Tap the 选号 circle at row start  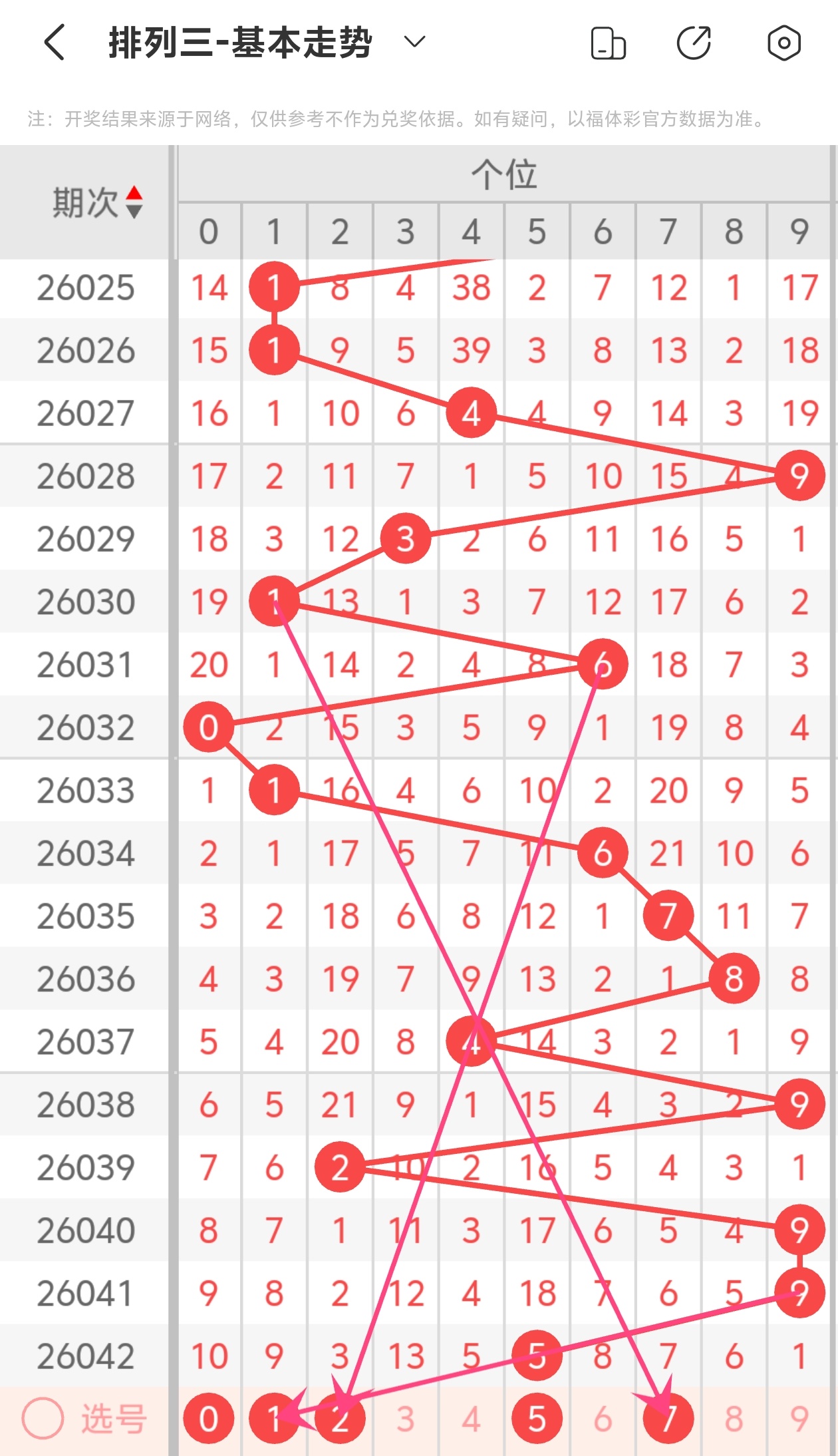pos(43,1419)
